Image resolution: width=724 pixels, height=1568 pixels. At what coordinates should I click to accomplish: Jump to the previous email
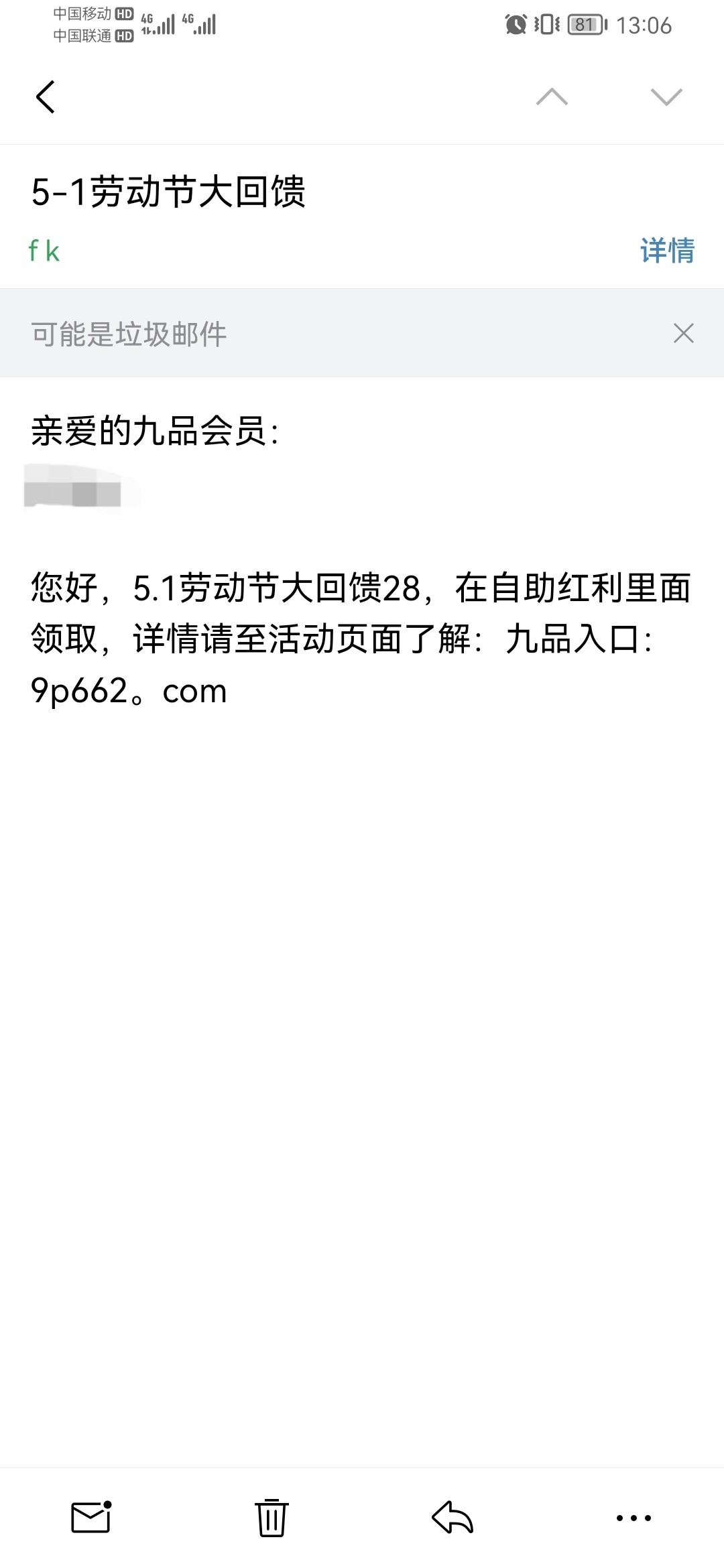click(x=552, y=97)
